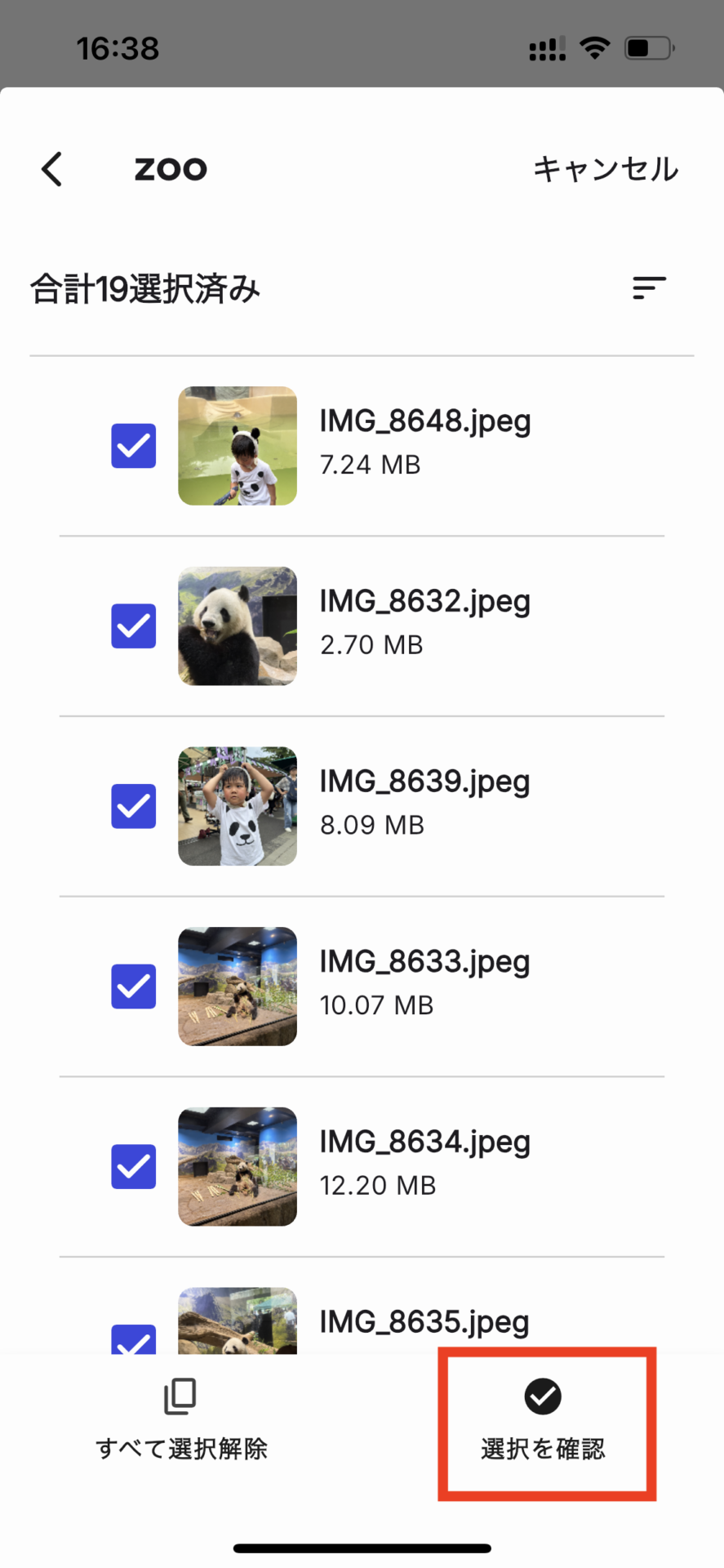The image size is (724, 1568).
Task: Open the sort options icon
Action: click(x=649, y=287)
